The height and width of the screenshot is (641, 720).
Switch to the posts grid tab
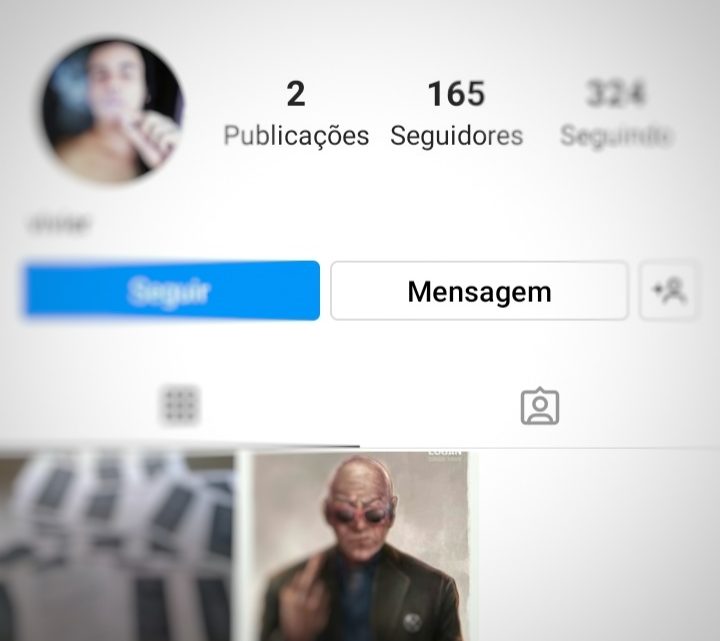point(180,406)
